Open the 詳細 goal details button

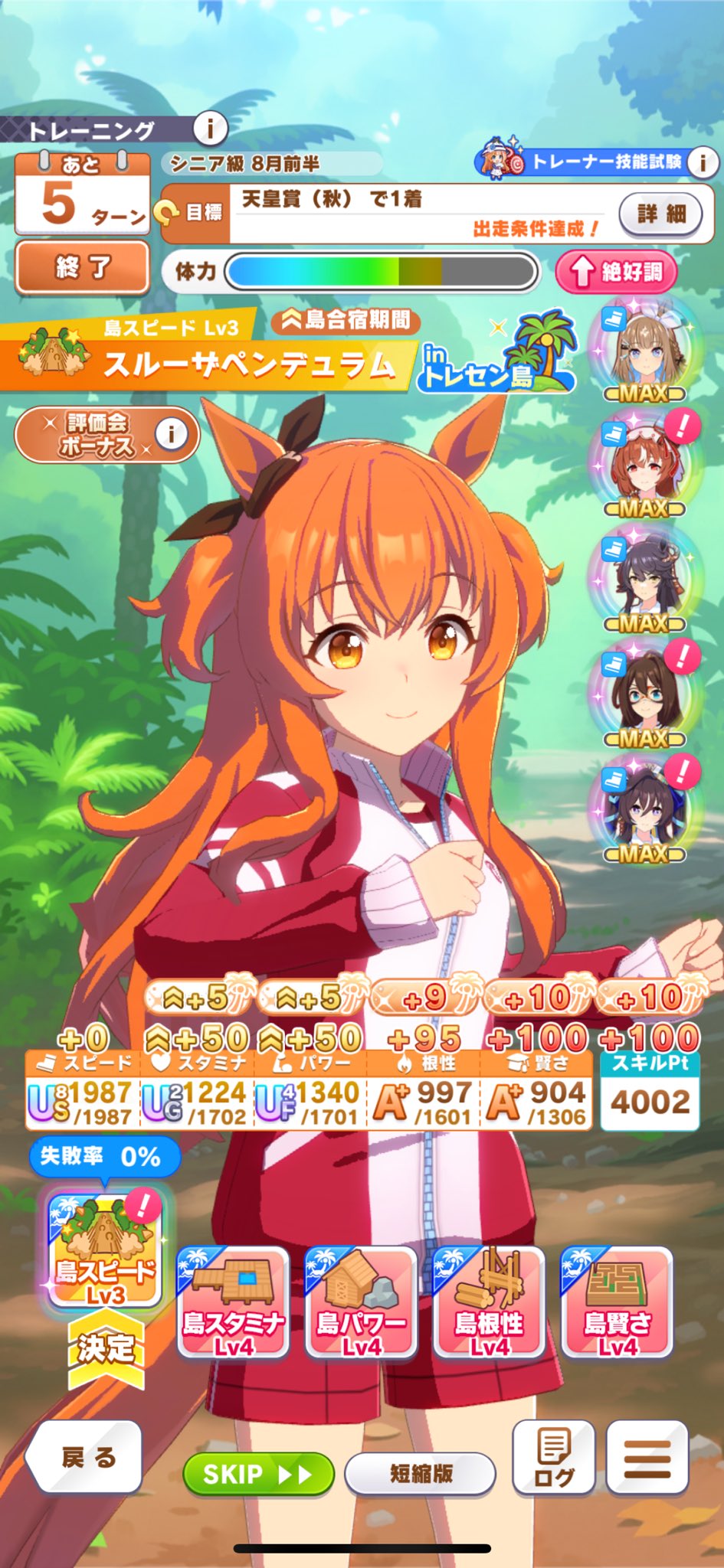point(660,214)
